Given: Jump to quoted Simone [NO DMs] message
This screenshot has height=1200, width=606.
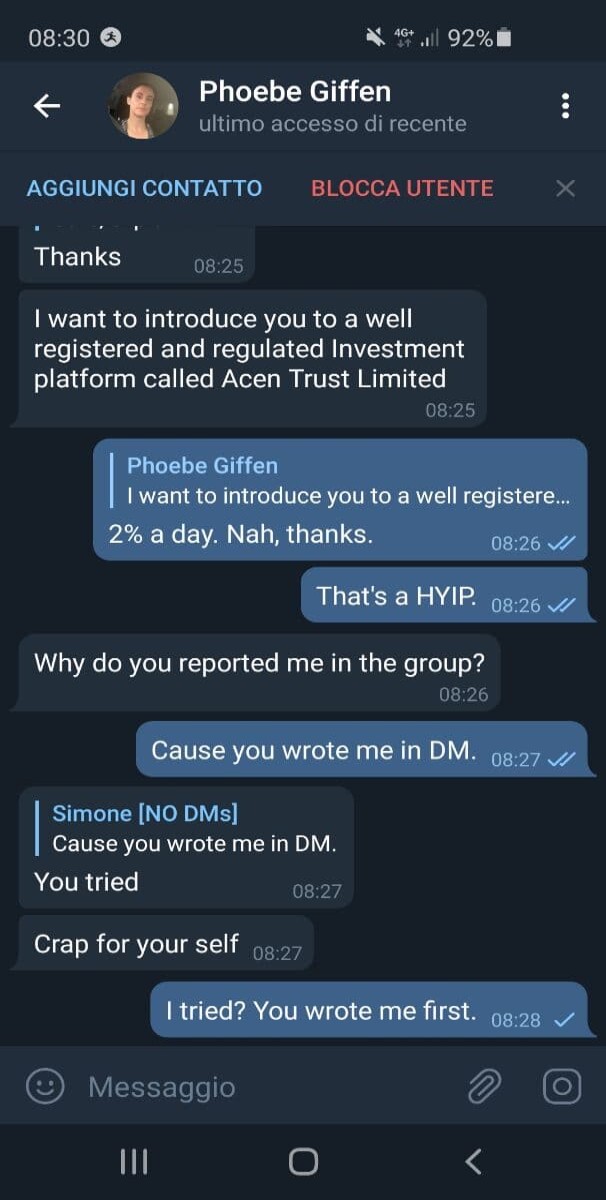Looking at the screenshot, I should 188,828.
